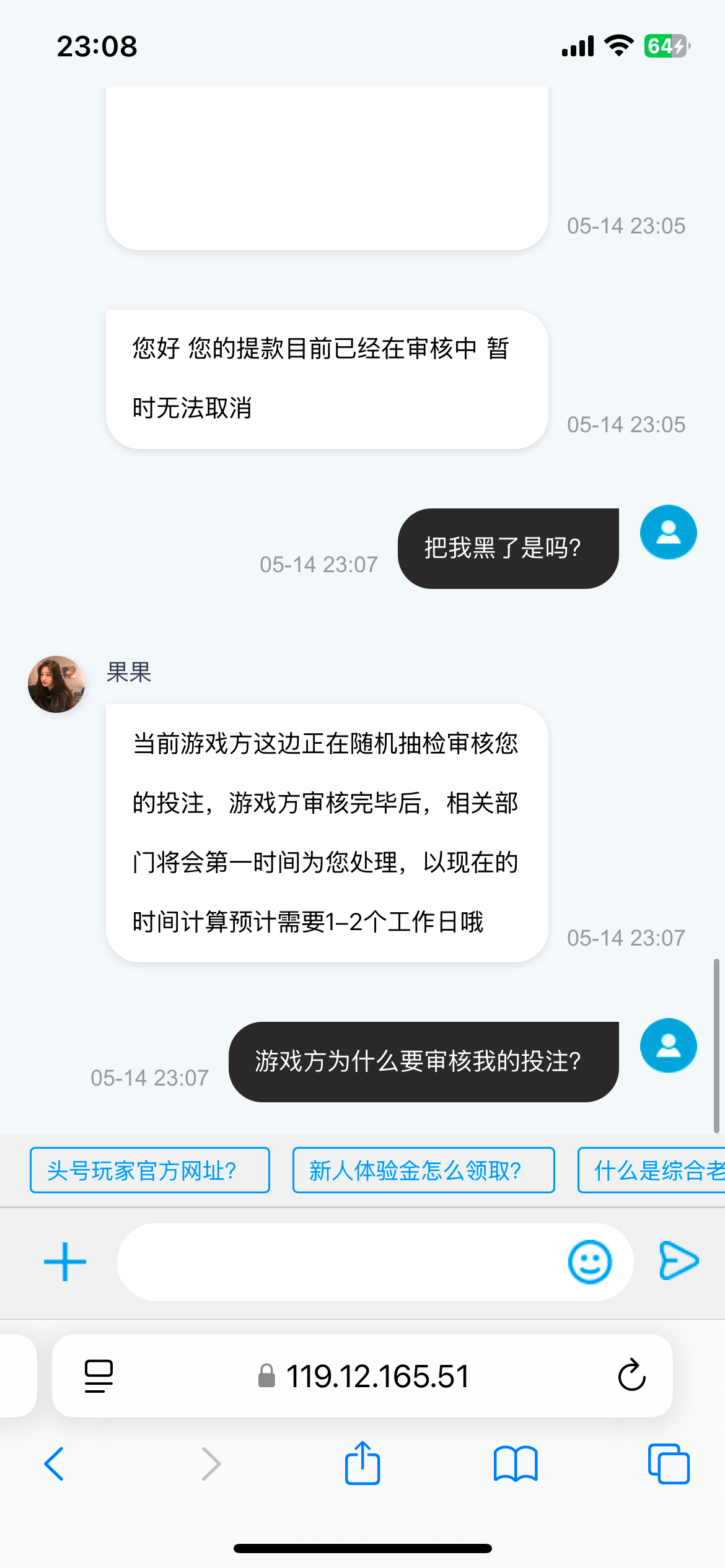The height and width of the screenshot is (1568, 725).
Task: Go back in browser
Action: [54, 1464]
